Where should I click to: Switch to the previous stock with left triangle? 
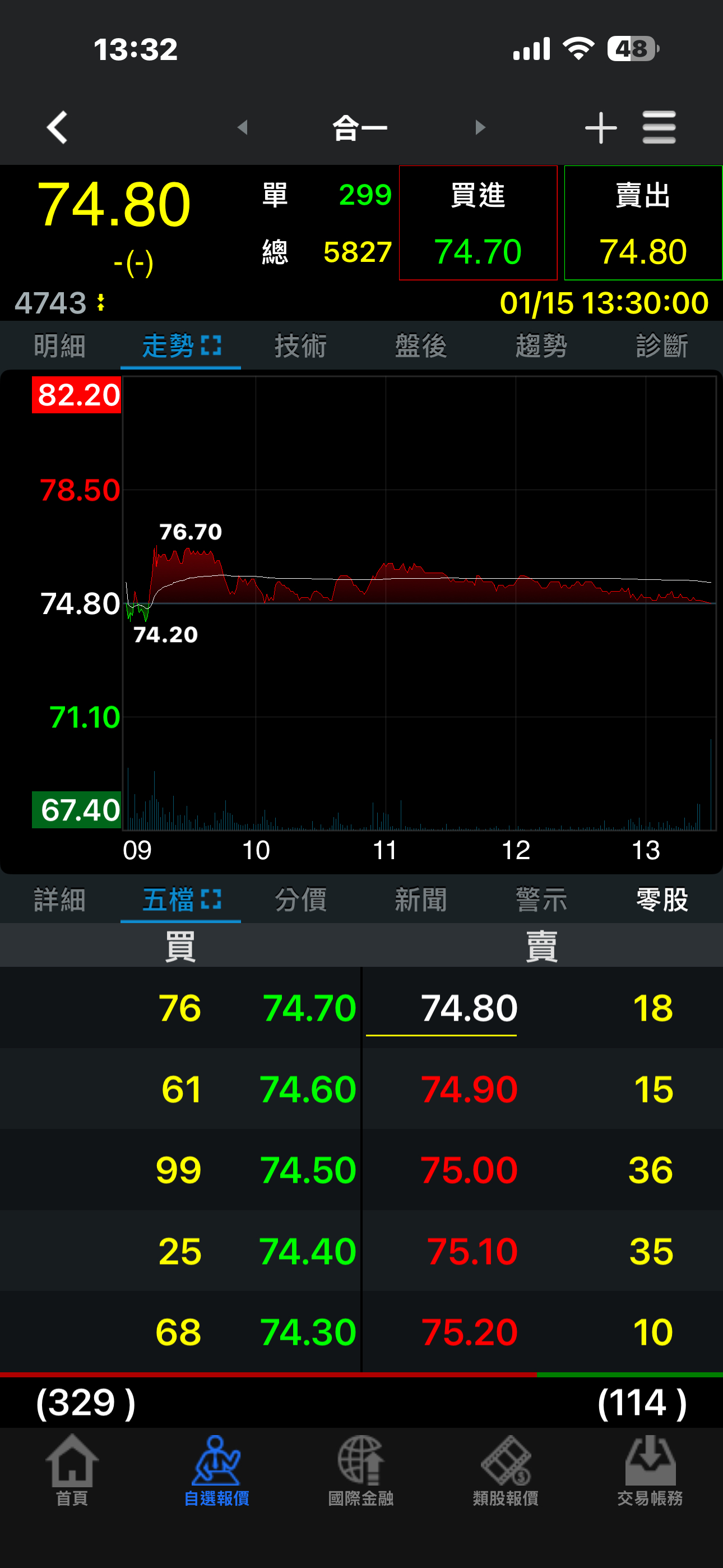[243, 127]
